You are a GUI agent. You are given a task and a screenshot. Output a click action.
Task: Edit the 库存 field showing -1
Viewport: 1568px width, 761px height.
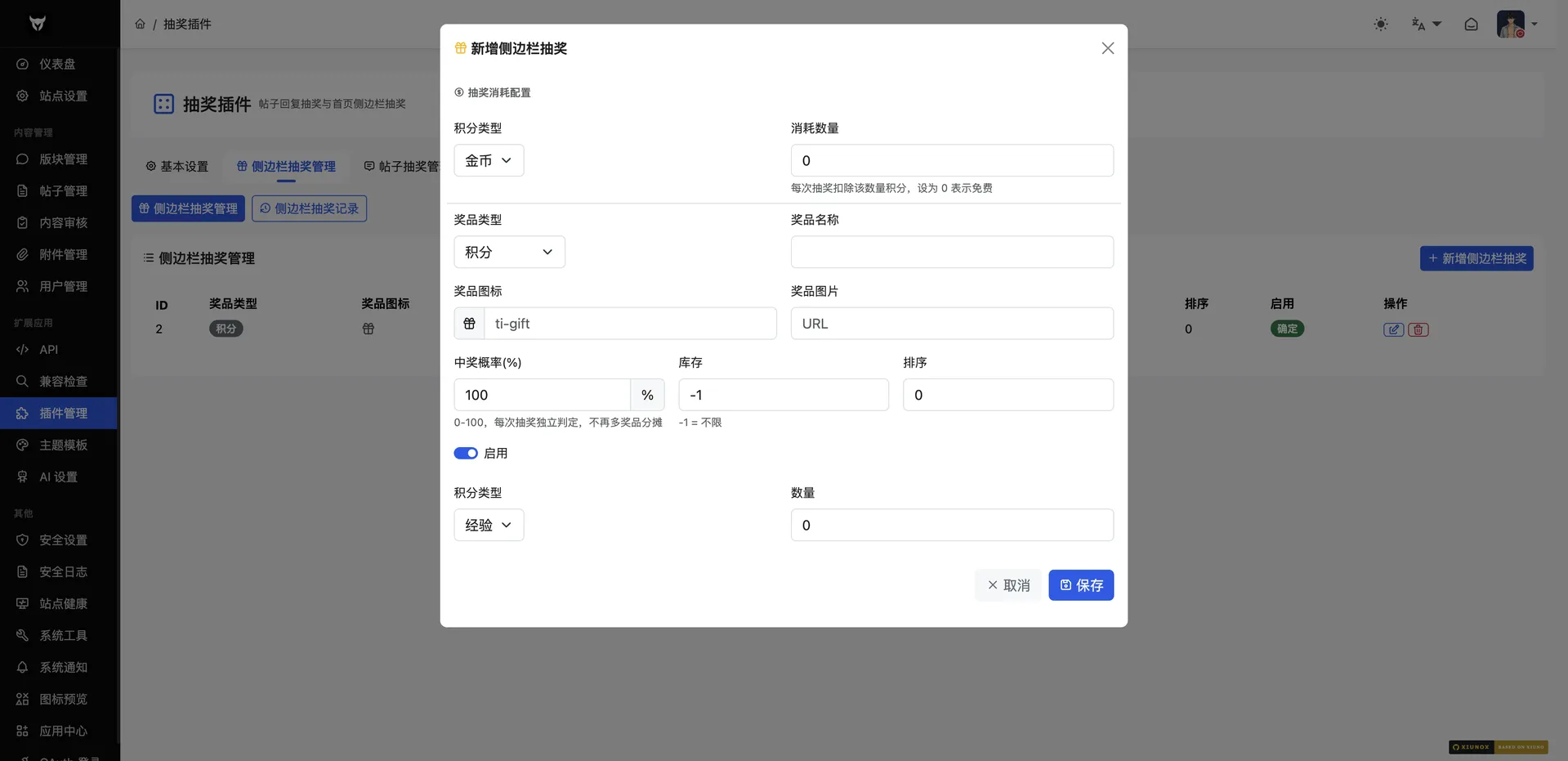click(783, 395)
